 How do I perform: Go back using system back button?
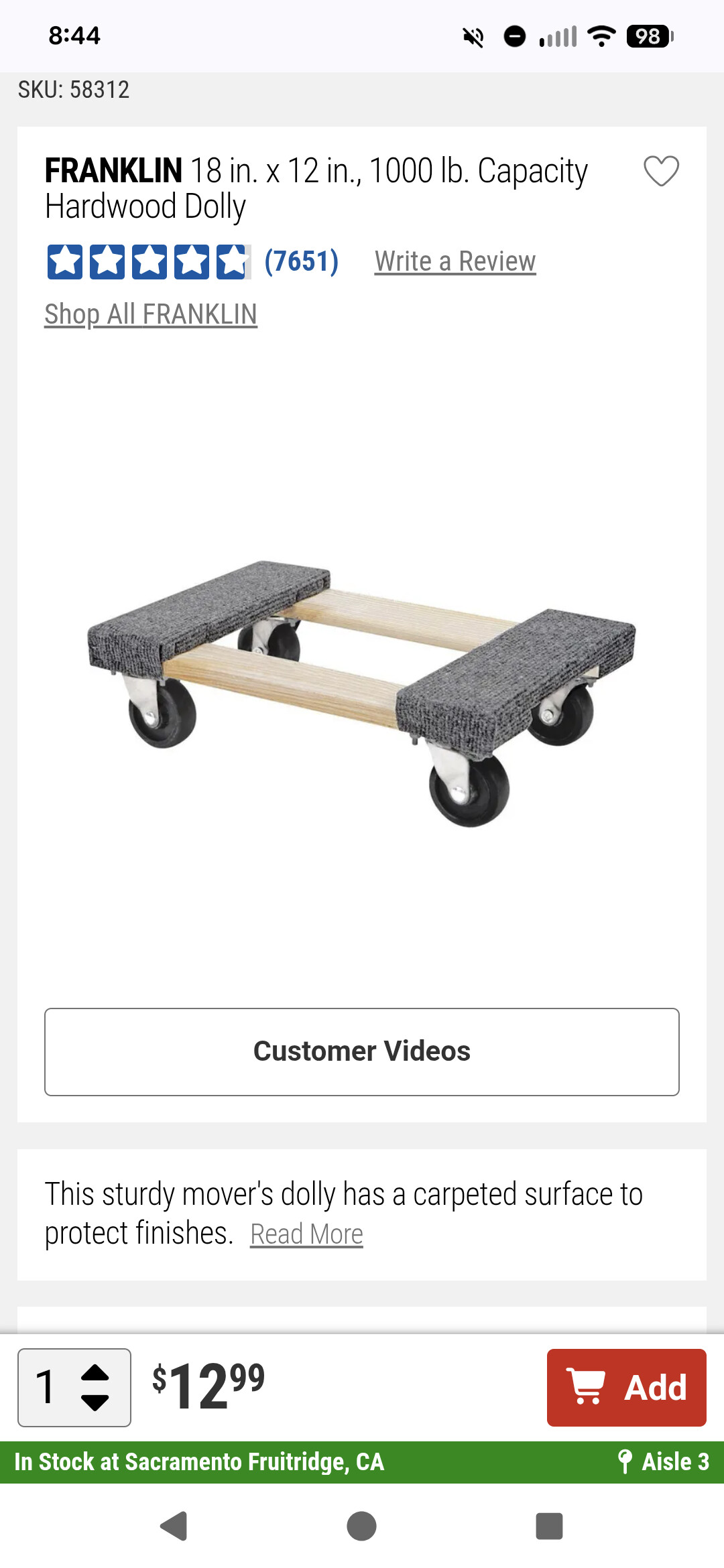coord(174,1526)
